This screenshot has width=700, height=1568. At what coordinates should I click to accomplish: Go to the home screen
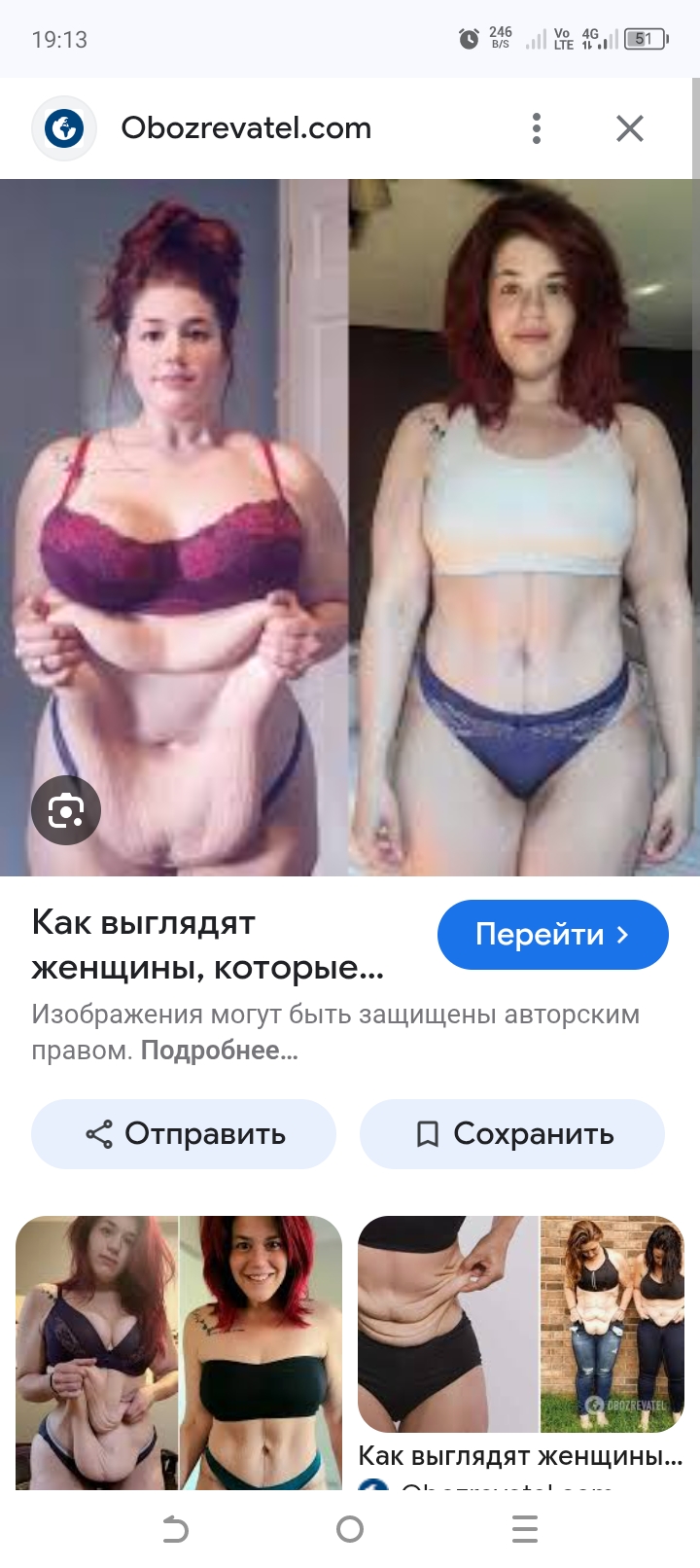[x=350, y=1529]
